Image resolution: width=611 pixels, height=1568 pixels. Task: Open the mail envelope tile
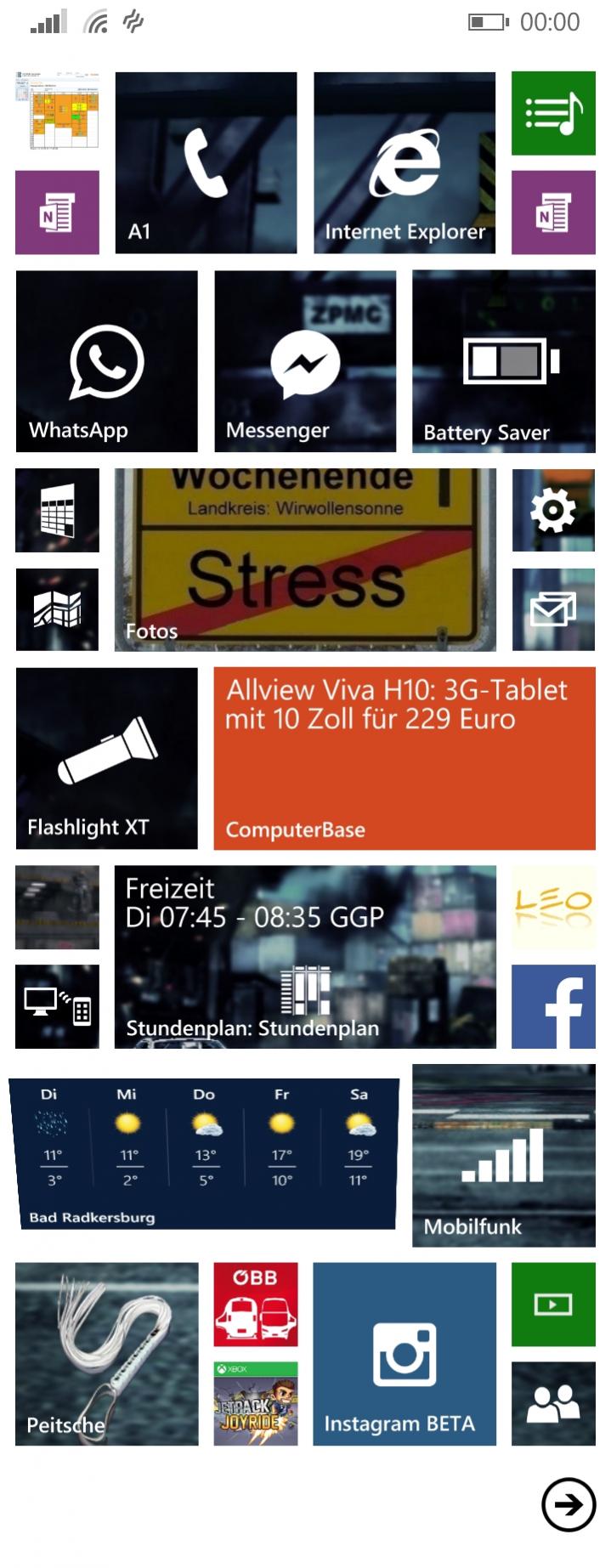pos(553,609)
